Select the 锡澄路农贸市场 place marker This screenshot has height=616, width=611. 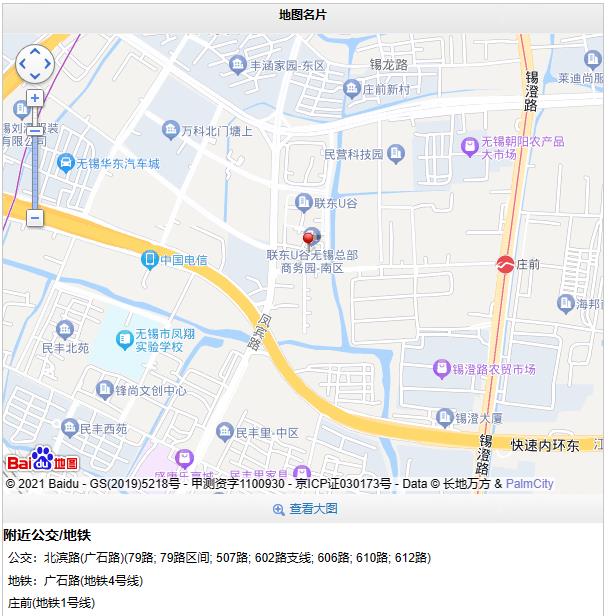(441, 369)
